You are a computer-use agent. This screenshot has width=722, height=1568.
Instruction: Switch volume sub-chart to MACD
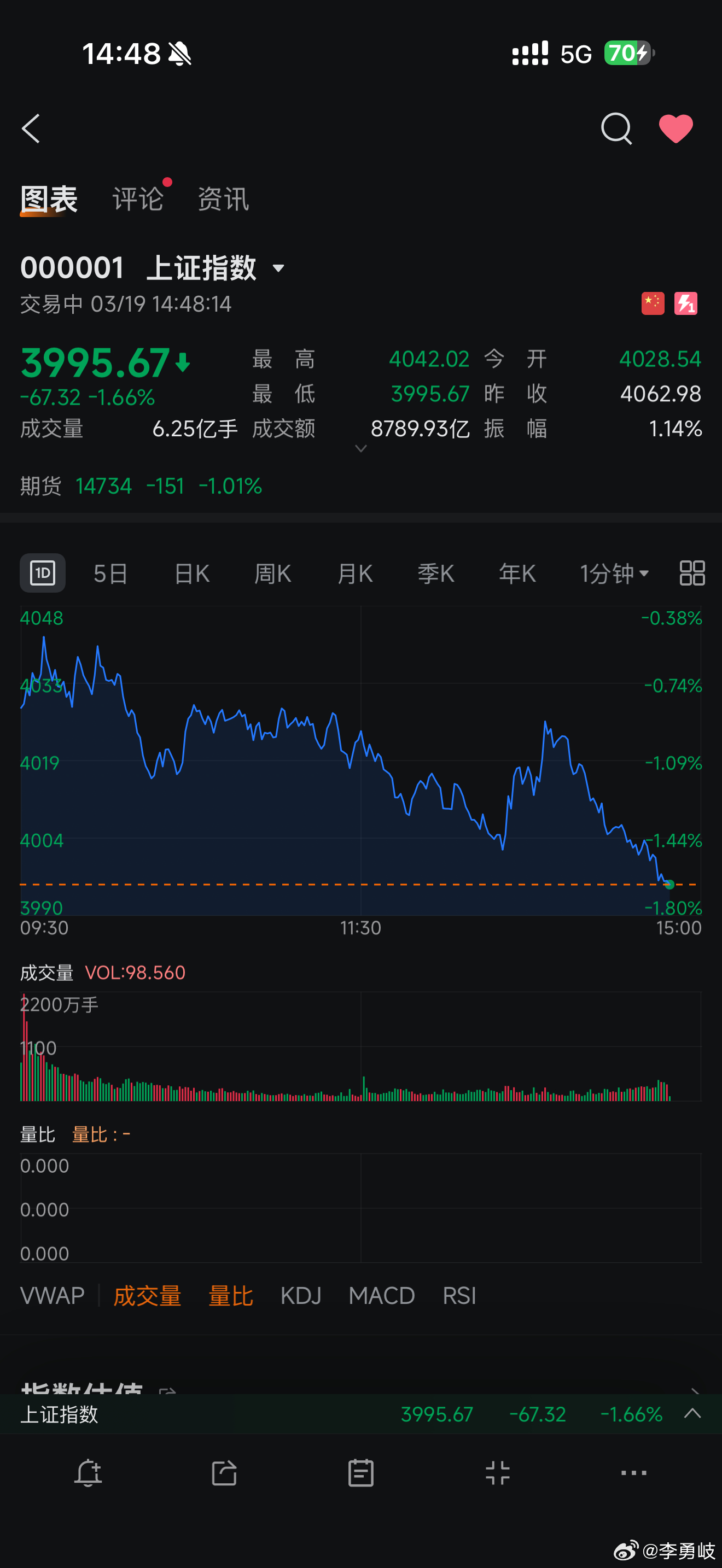[381, 1296]
